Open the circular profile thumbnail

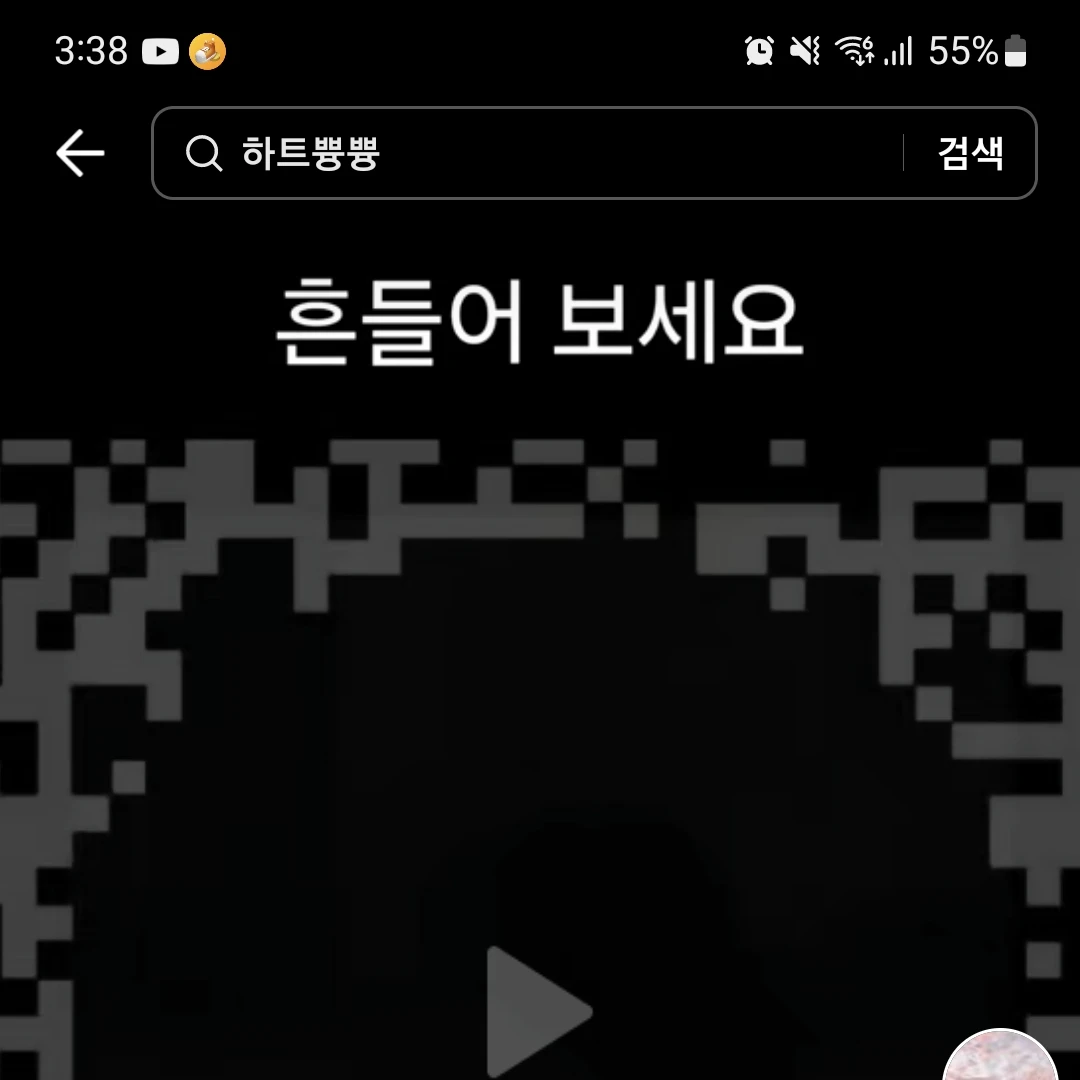point(1000,1060)
